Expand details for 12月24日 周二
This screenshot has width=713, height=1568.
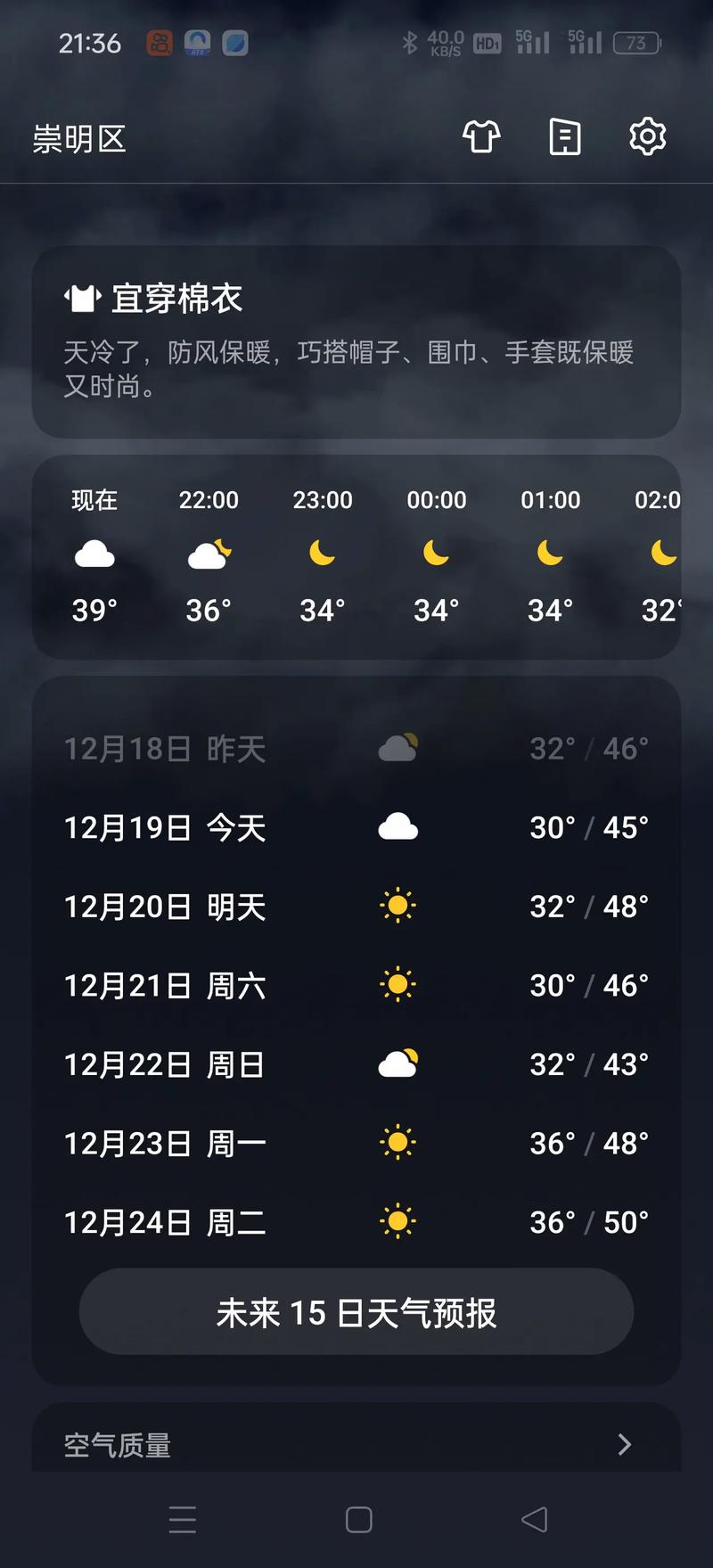pos(356,1221)
